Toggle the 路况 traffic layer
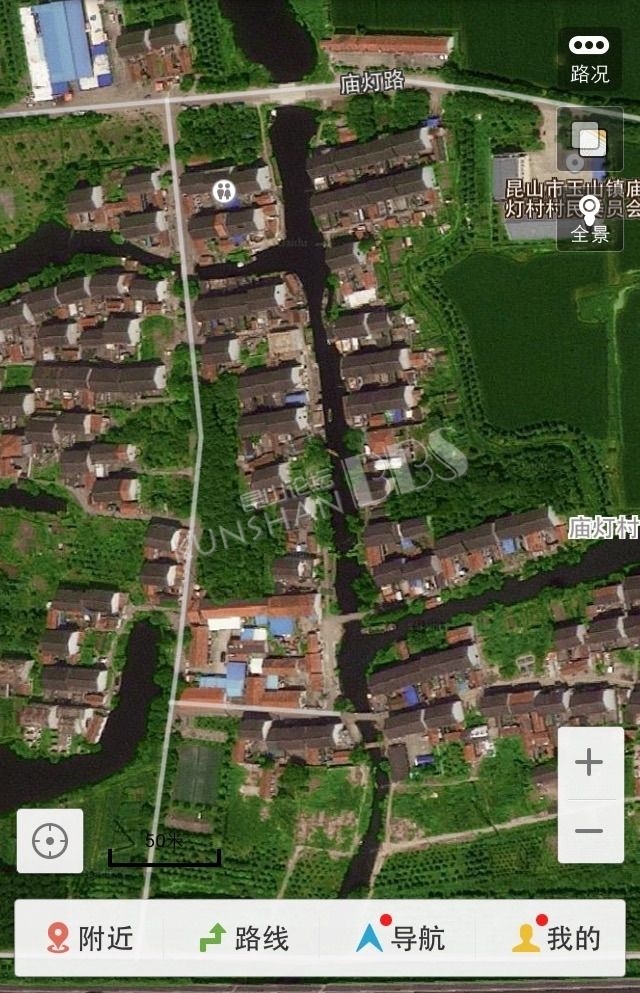 tap(590, 58)
